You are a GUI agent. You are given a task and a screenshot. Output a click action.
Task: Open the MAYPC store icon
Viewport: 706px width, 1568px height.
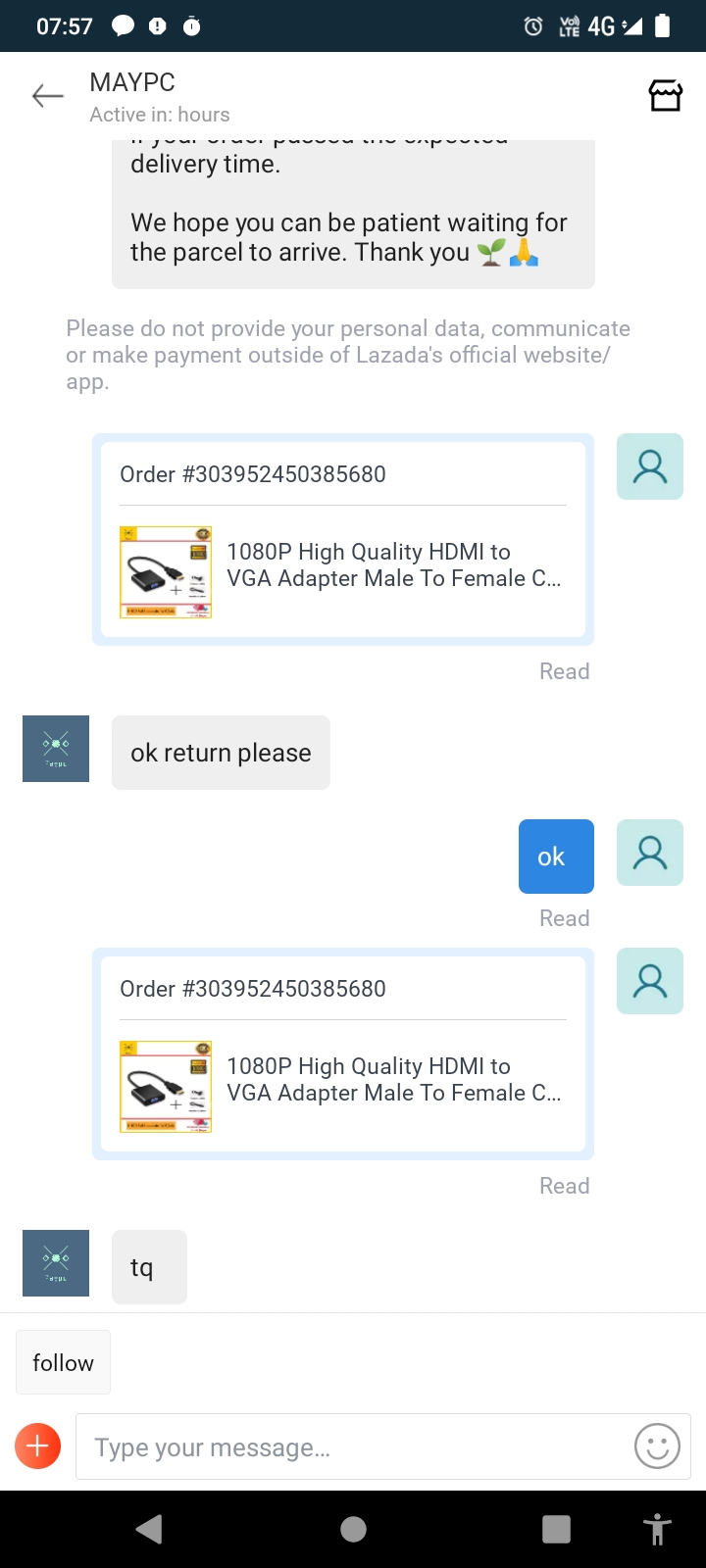[x=666, y=96]
